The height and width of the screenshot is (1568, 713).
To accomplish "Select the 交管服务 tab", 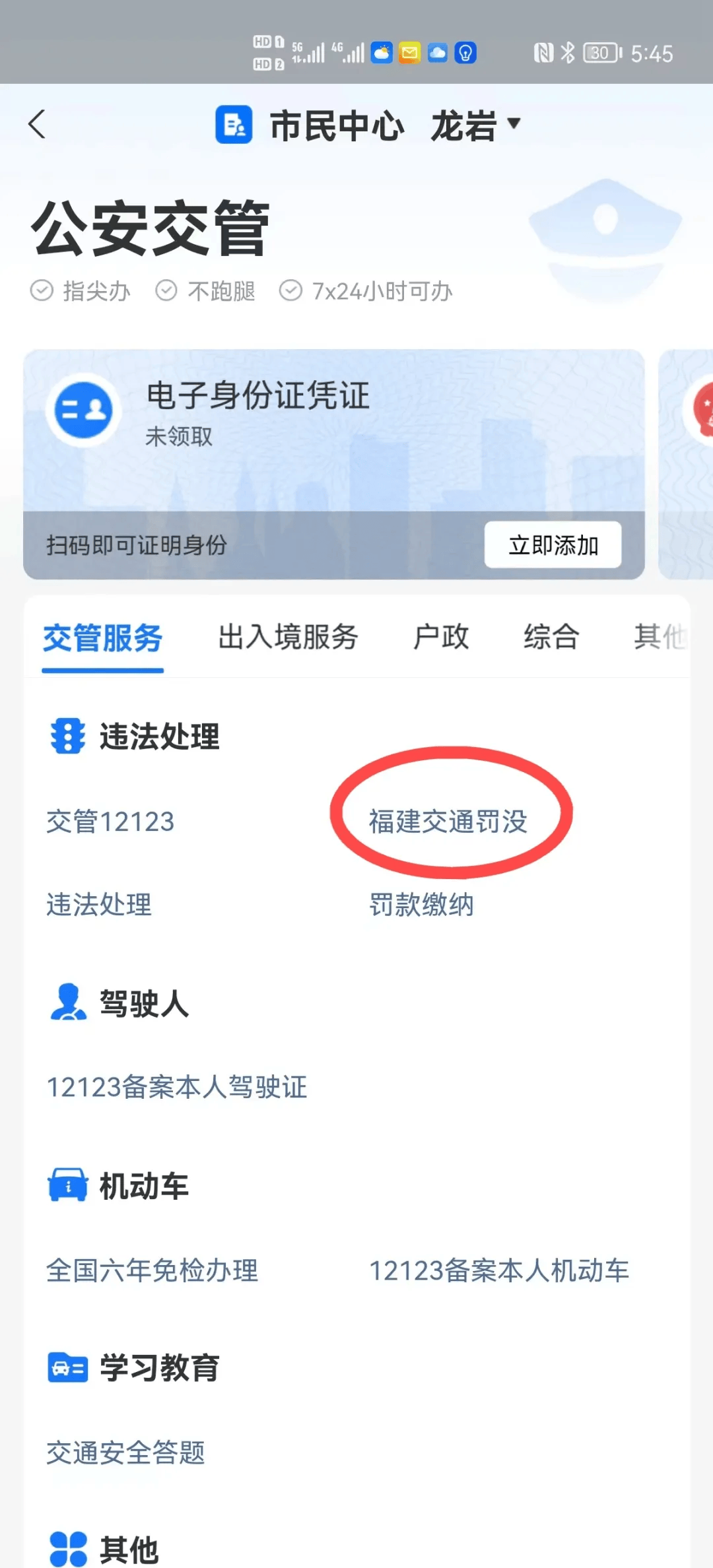I will pos(103,639).
